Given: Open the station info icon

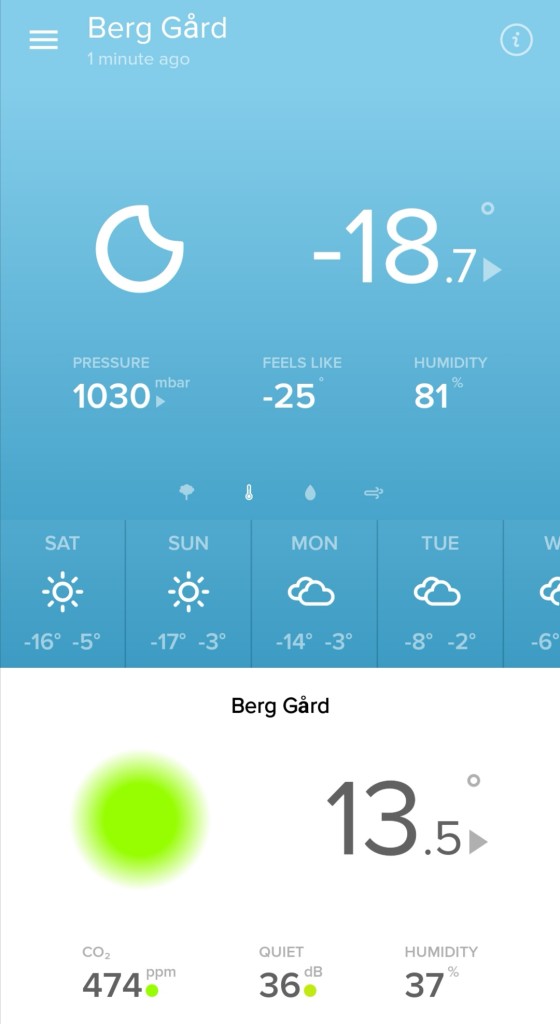Looking at the screenshot, I should pyautogui.click(x=516, y=40).
